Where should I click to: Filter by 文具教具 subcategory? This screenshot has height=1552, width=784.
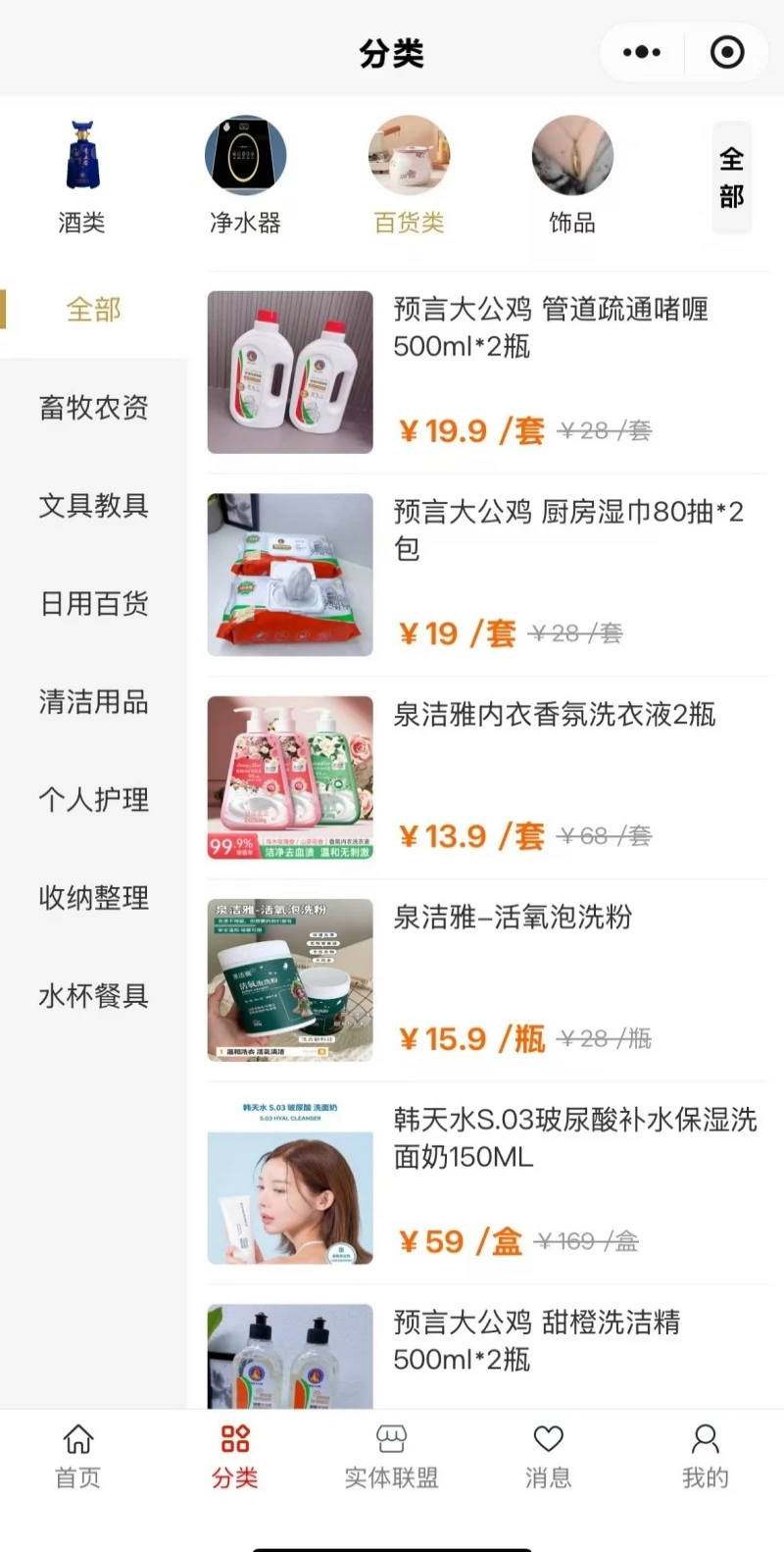pos(93,506)
